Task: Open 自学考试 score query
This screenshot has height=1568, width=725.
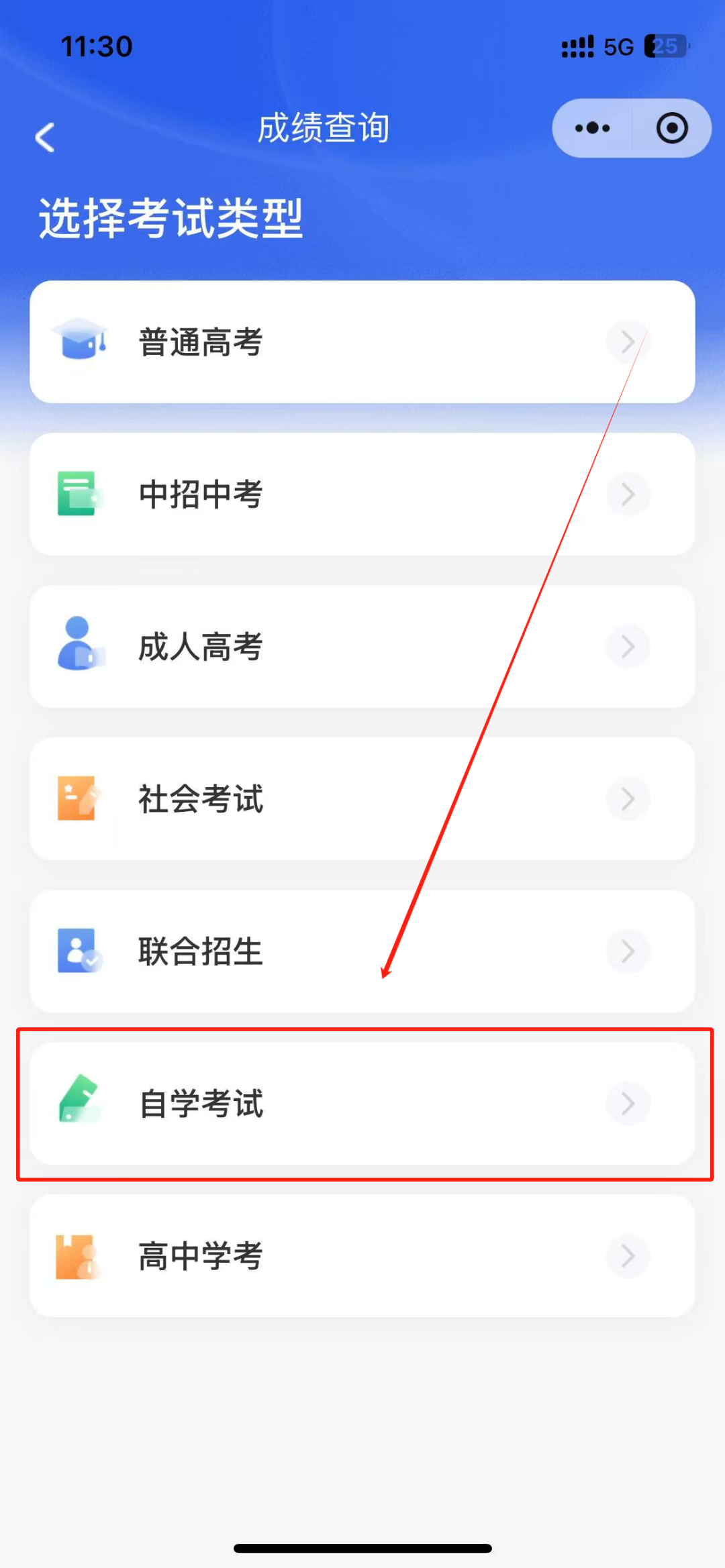Action: (362, 1104)
